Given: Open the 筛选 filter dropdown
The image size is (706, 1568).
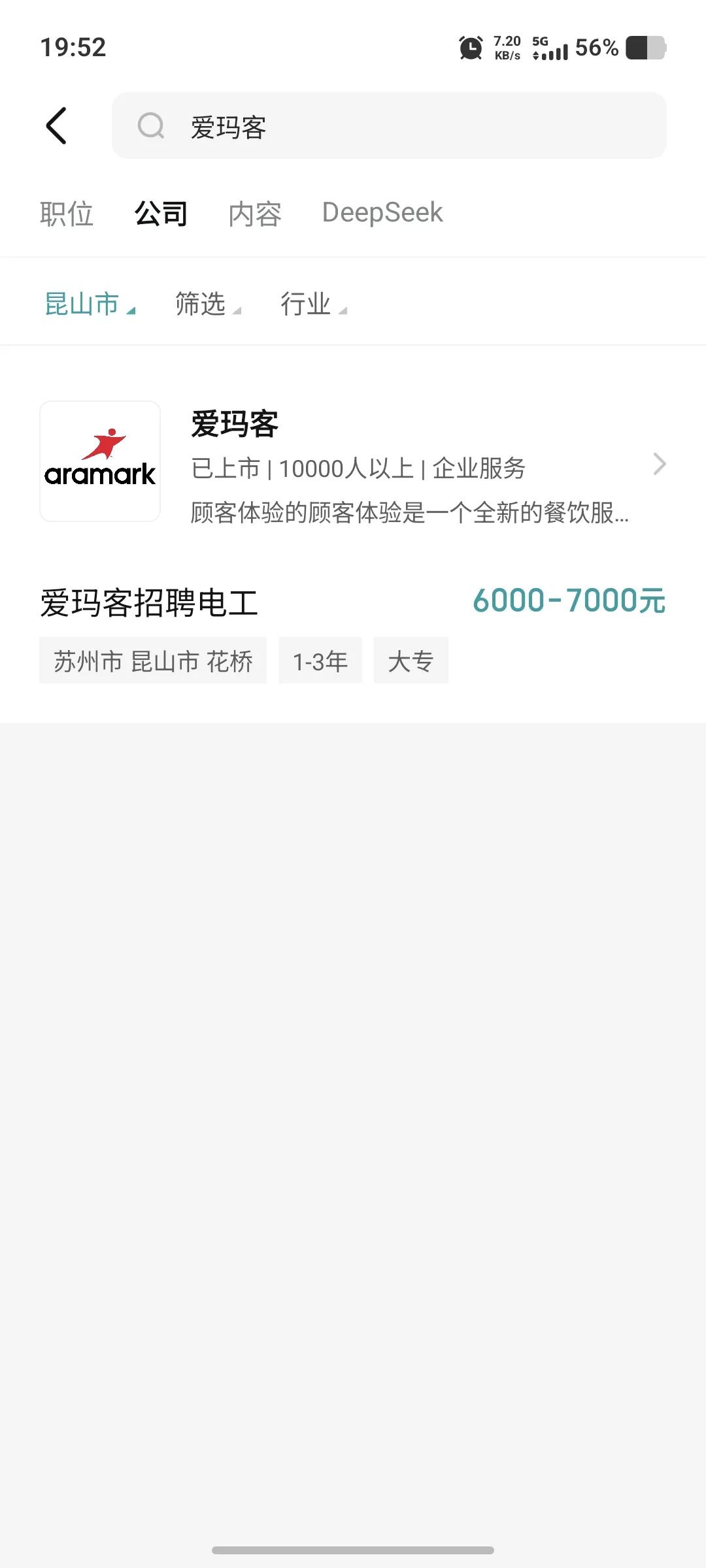Looking at the screenshot, I should (x=207, y=304).
